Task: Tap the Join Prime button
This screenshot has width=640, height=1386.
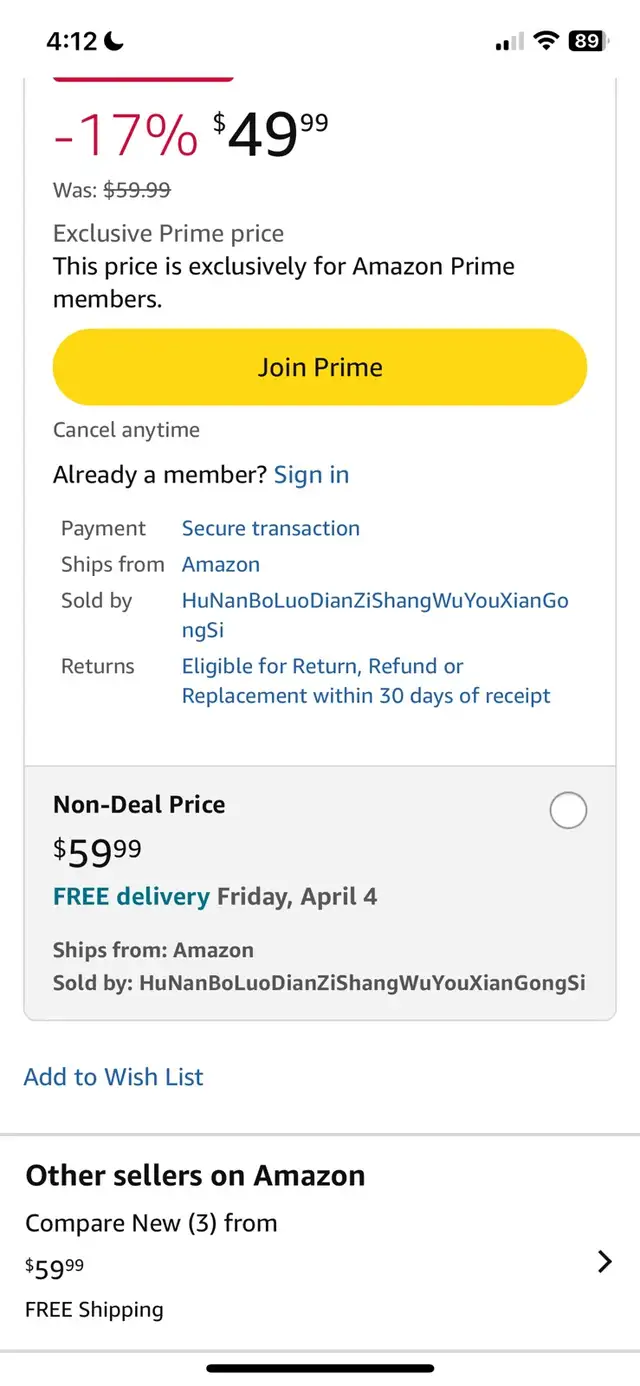Action: (x=320, y=367)
